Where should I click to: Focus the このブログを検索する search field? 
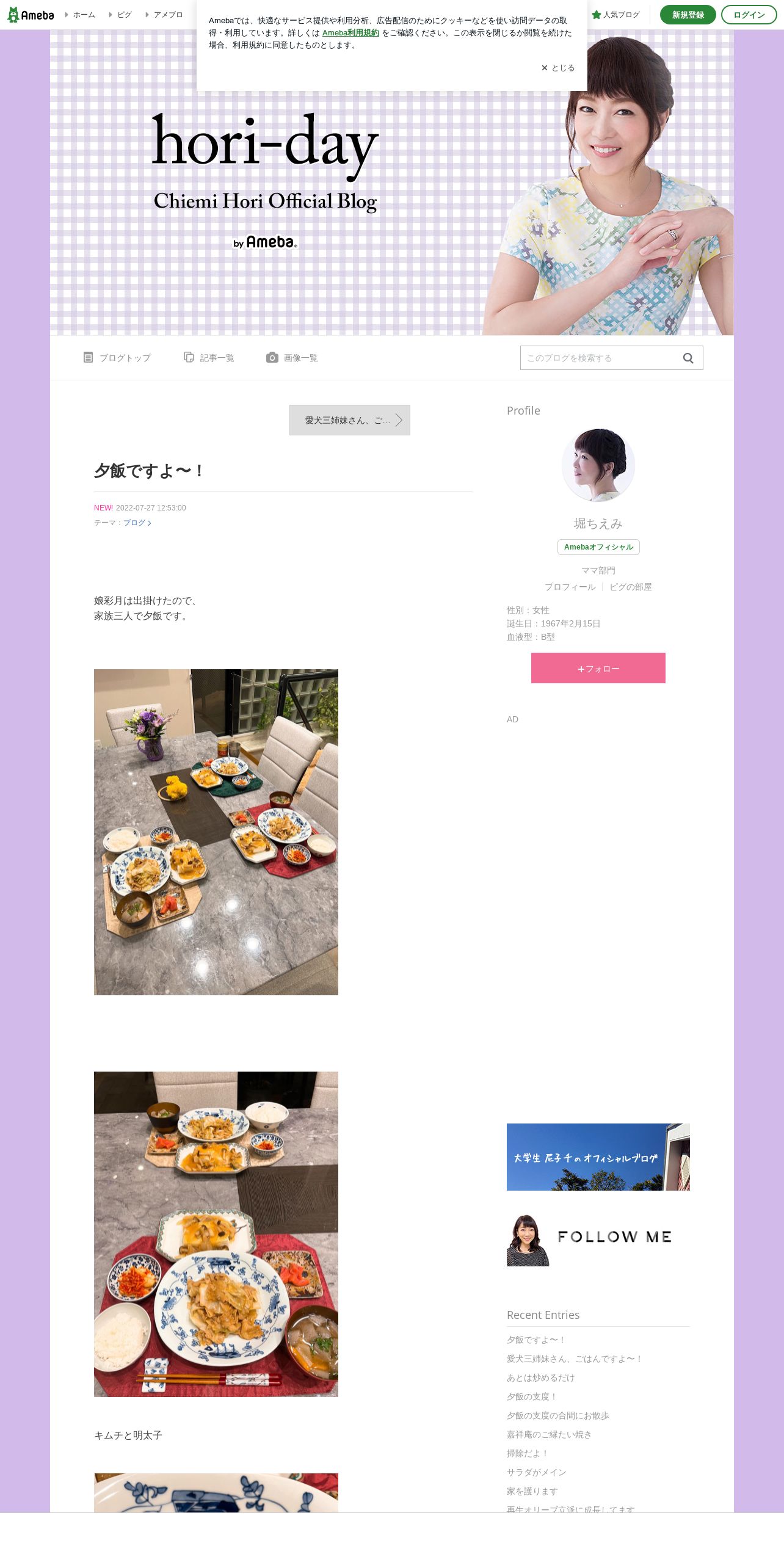click(x=598, y=358)
